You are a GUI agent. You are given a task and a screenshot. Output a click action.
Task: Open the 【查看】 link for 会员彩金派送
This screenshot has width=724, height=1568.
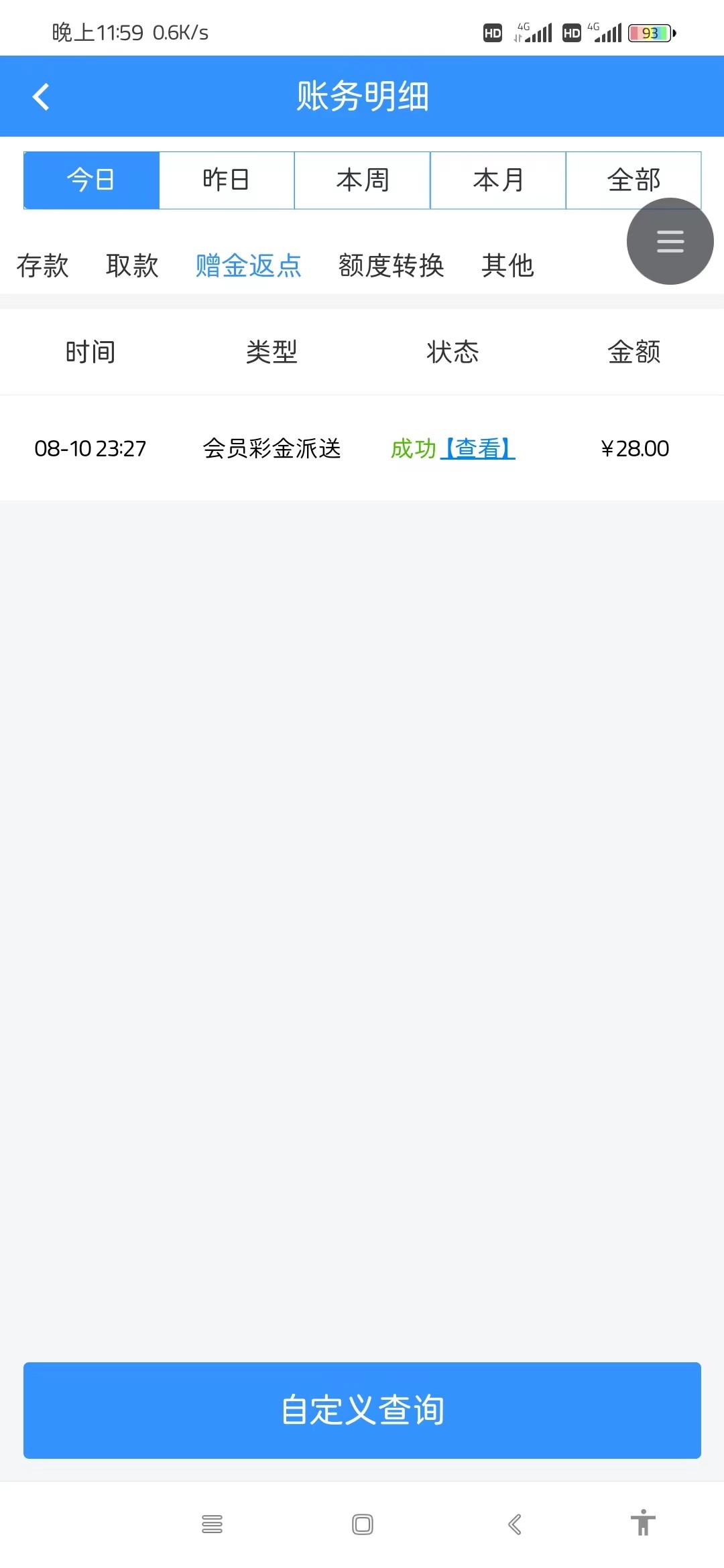(478, 448)
